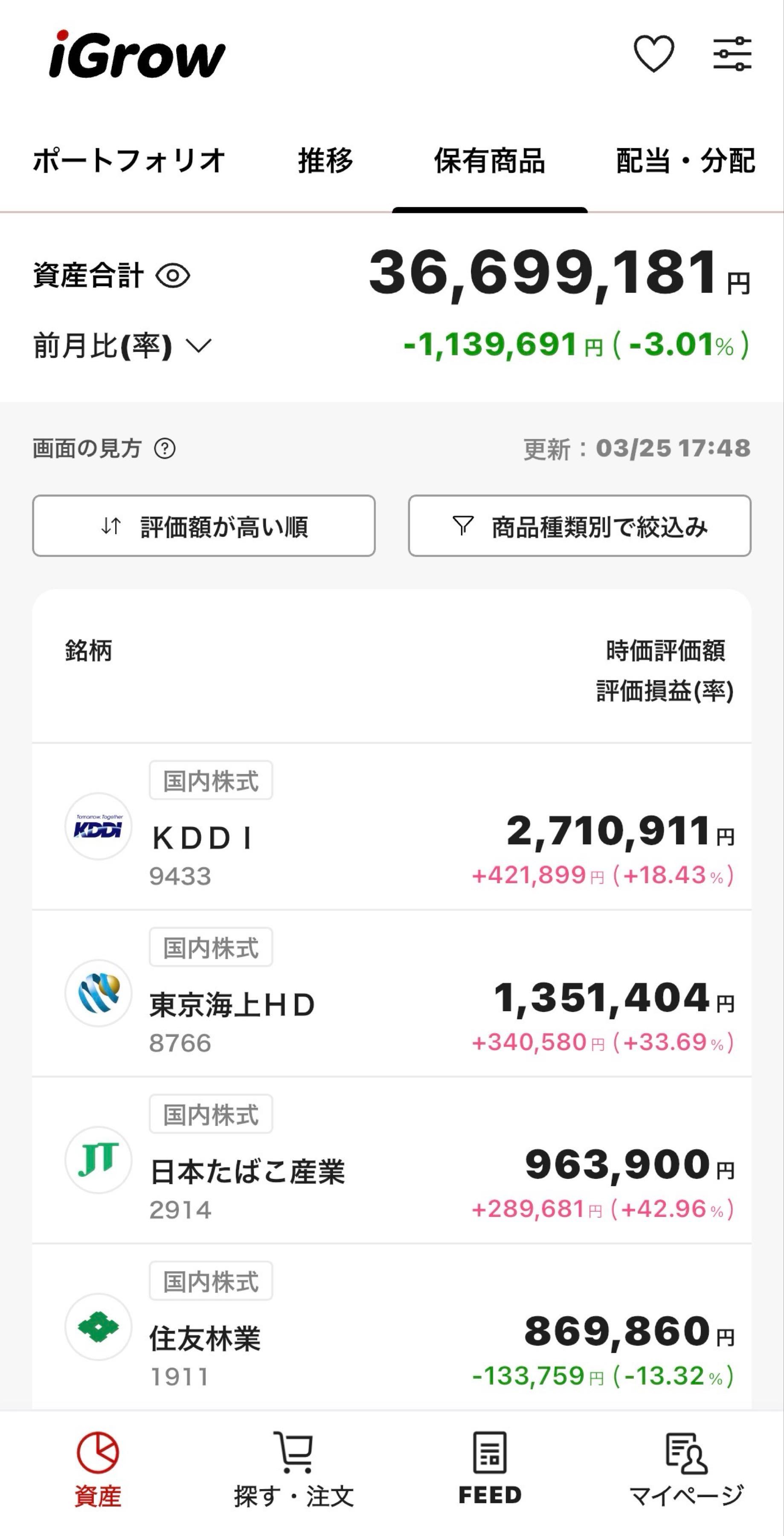Open the favorites heart icon
This screenshot has height=1536, width=784.
653,54
